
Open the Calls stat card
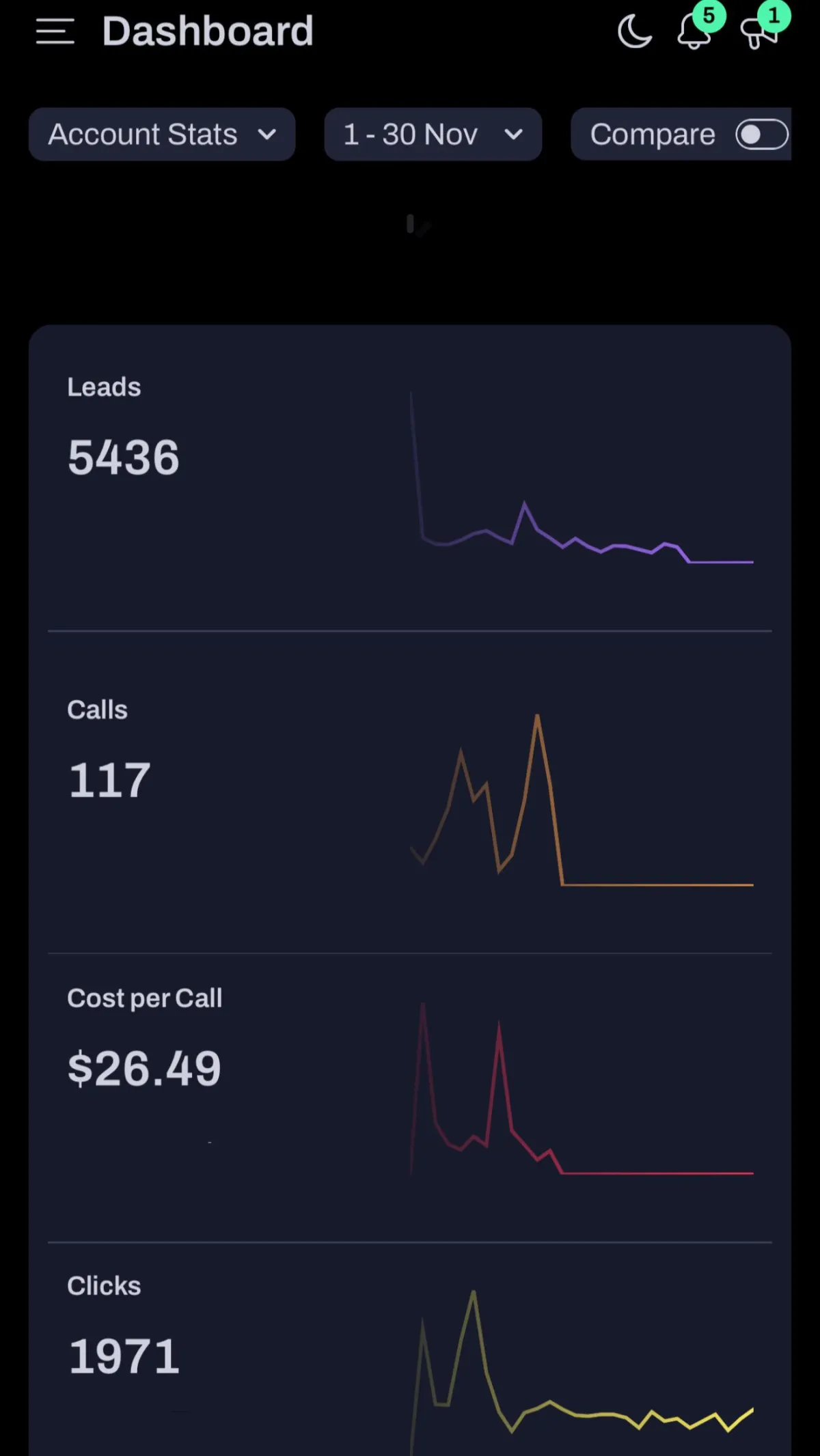(x=409, y=792)
